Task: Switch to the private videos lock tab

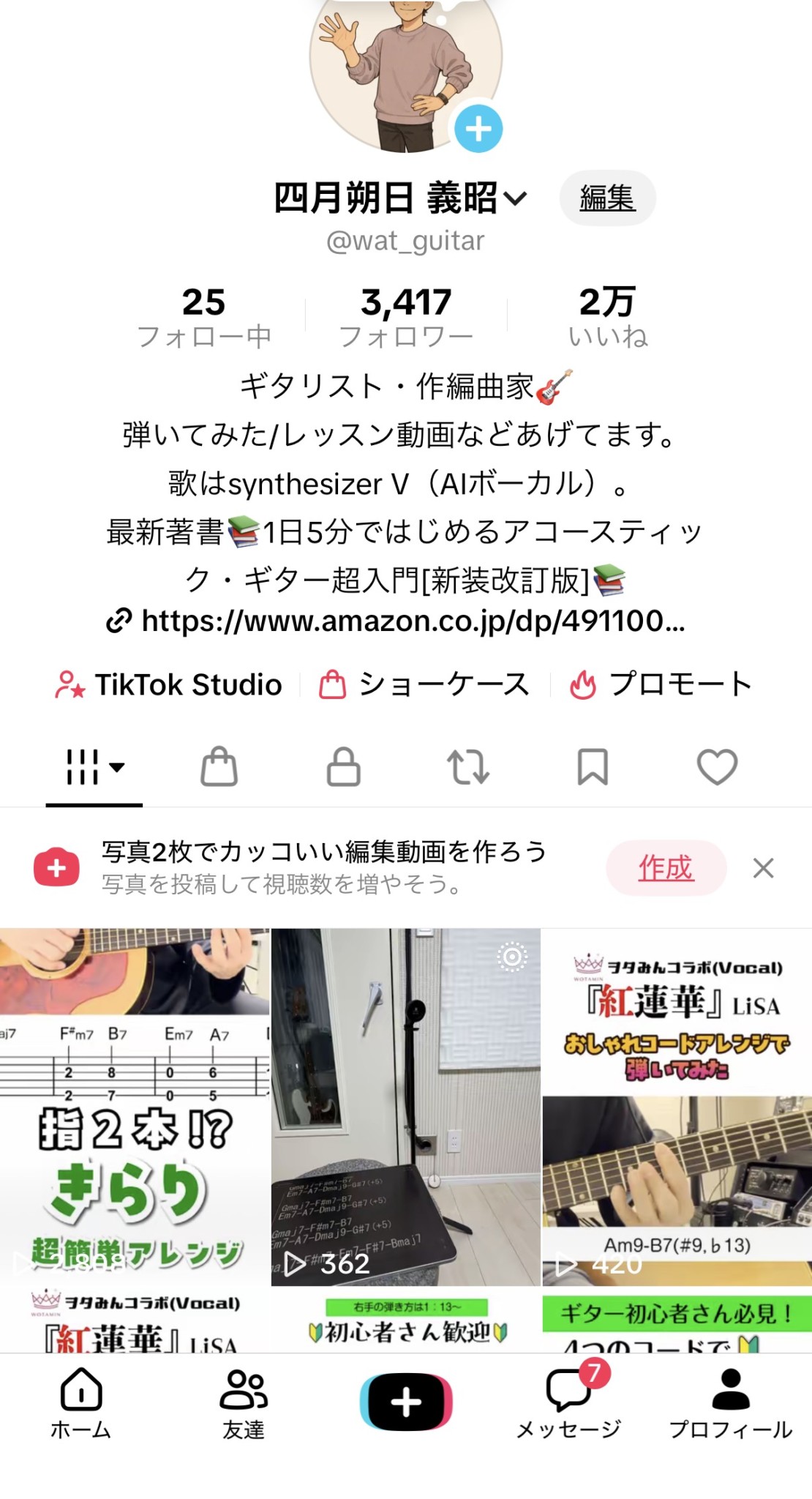Action: coord(343,767)
